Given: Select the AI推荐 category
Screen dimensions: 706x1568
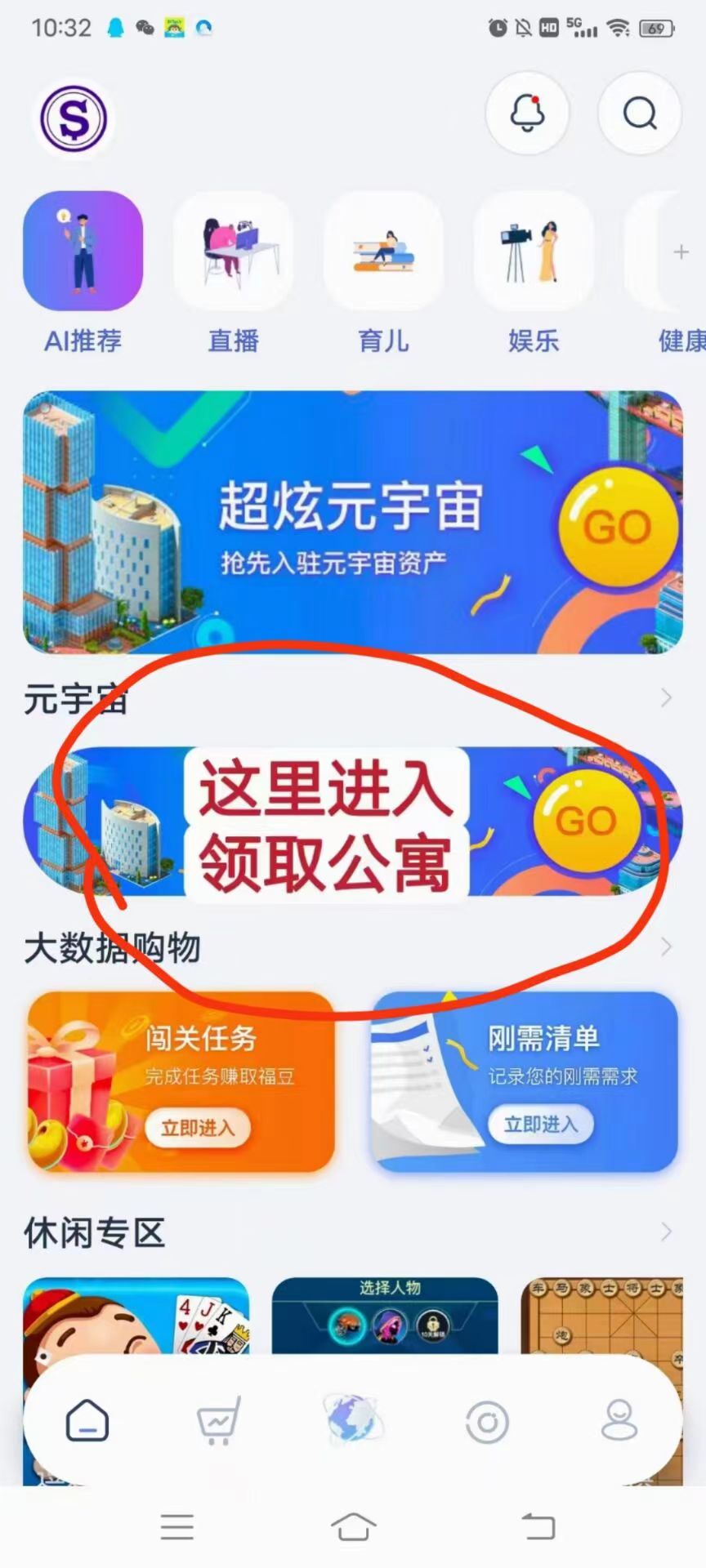Looking at the screenshot, I should click(x=83, y=252).
